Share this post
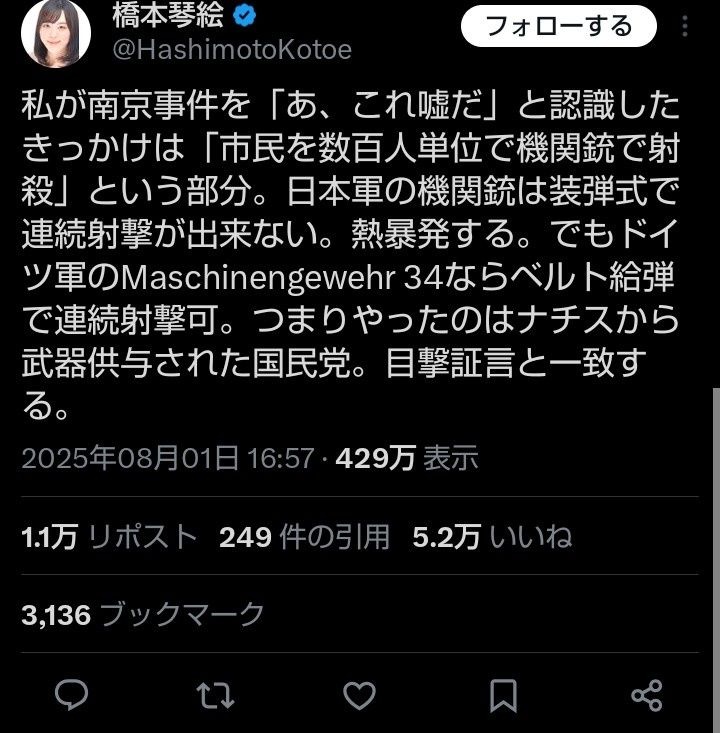The height and width of the screenshot is (733, 720). (648, 692)
